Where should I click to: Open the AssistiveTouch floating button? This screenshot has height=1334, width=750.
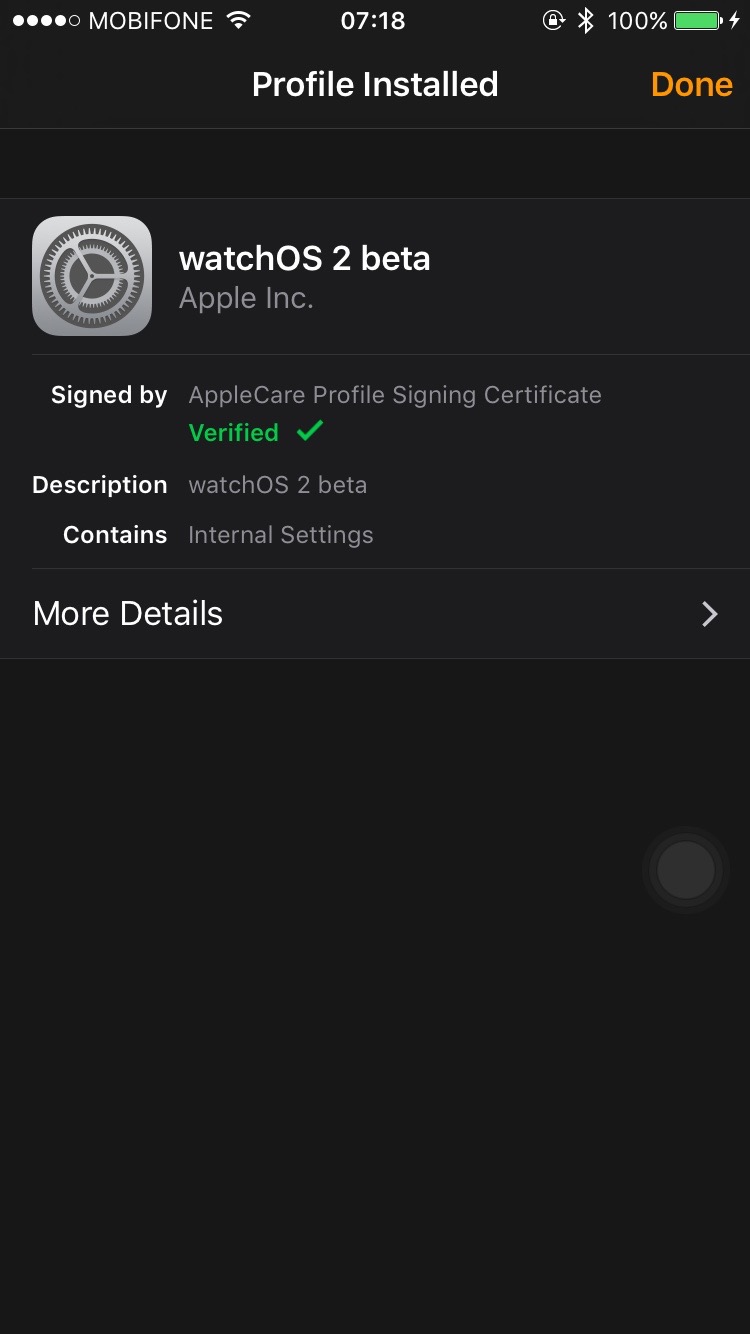point(686,870)
